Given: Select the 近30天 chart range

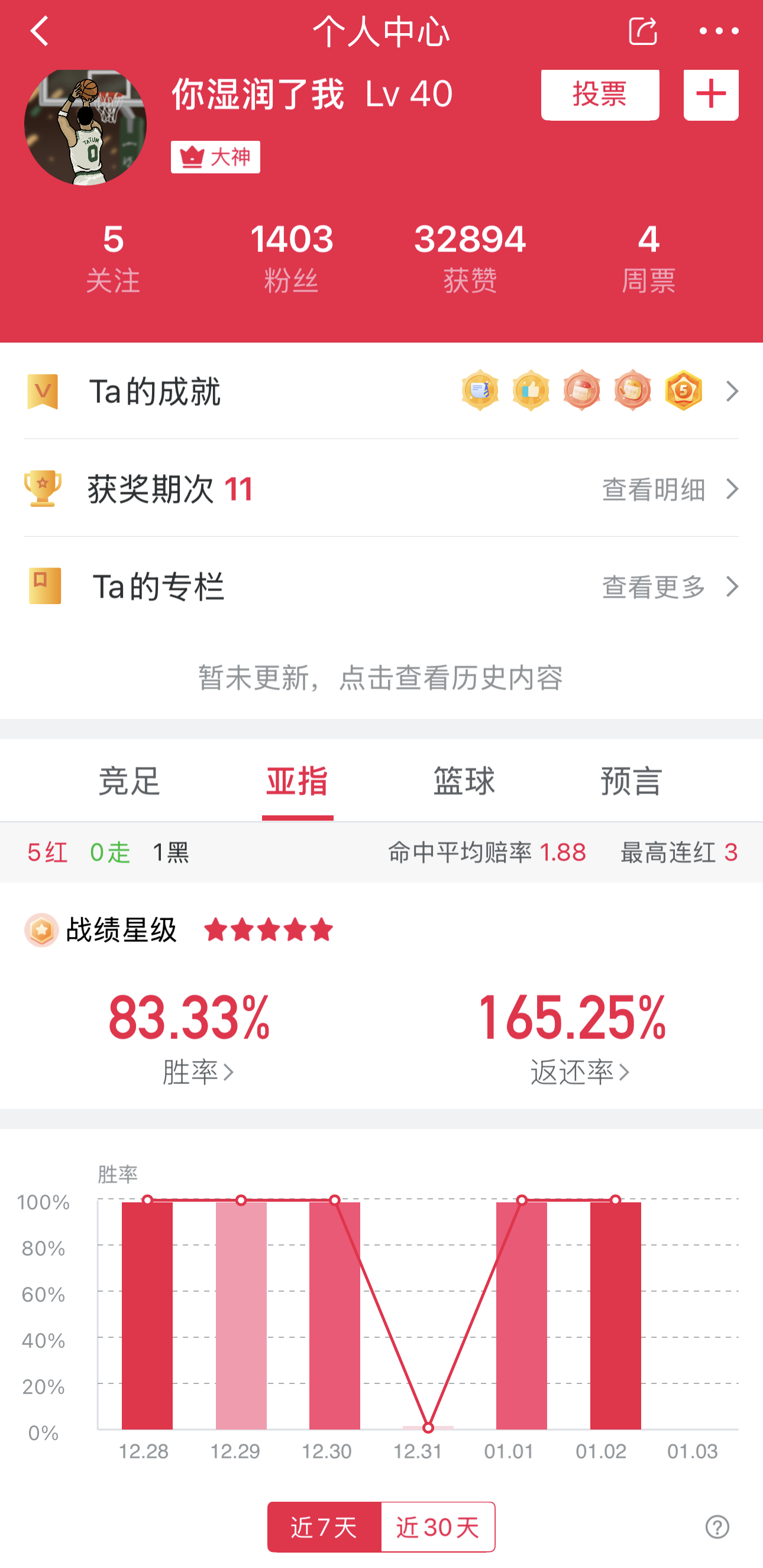Looking at the screenshot, I should [438, 1527].
